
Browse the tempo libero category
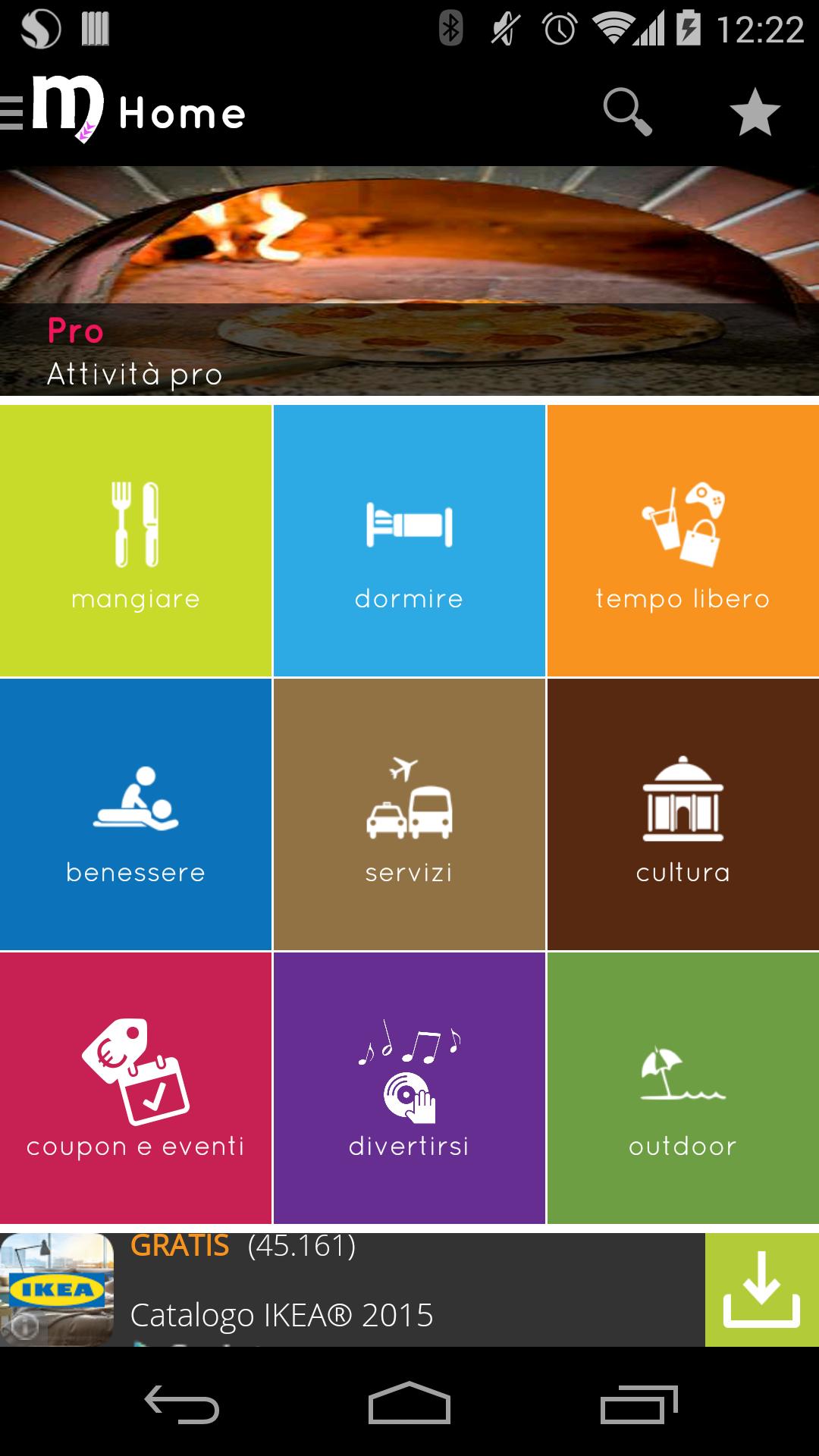[682, 541]
